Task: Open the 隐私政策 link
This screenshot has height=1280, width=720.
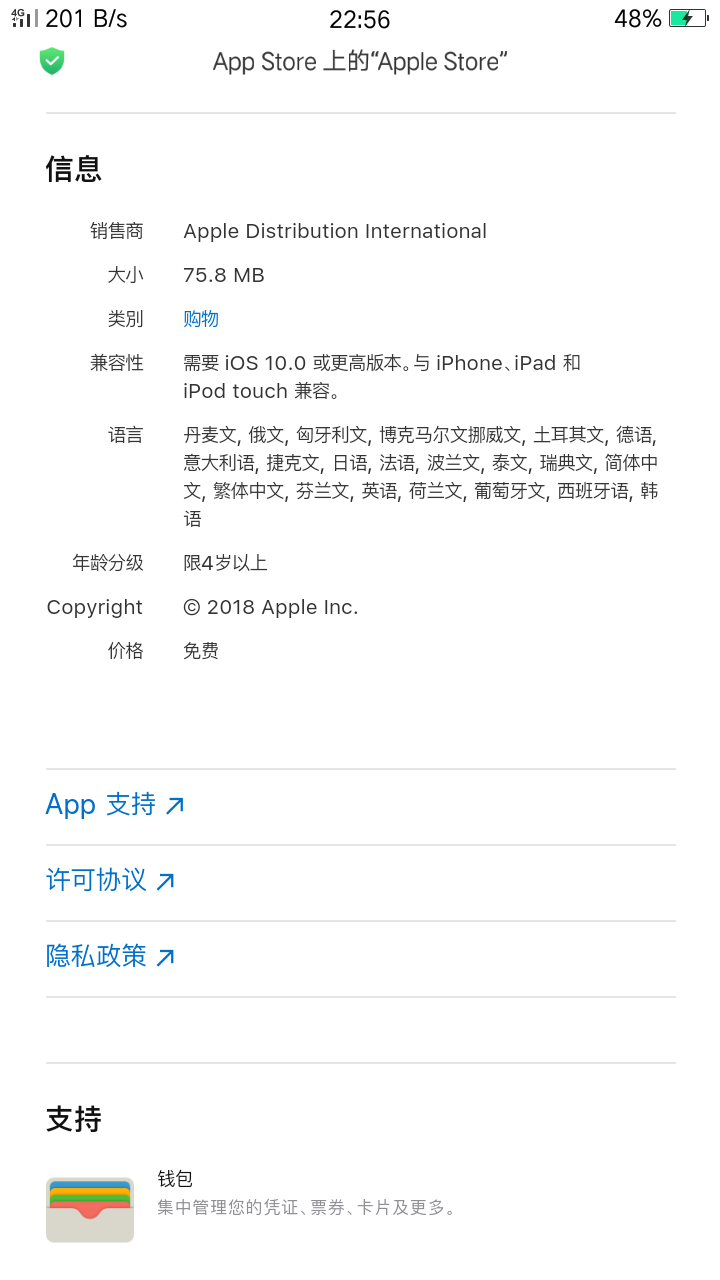Action: click(x=110, y=957)
